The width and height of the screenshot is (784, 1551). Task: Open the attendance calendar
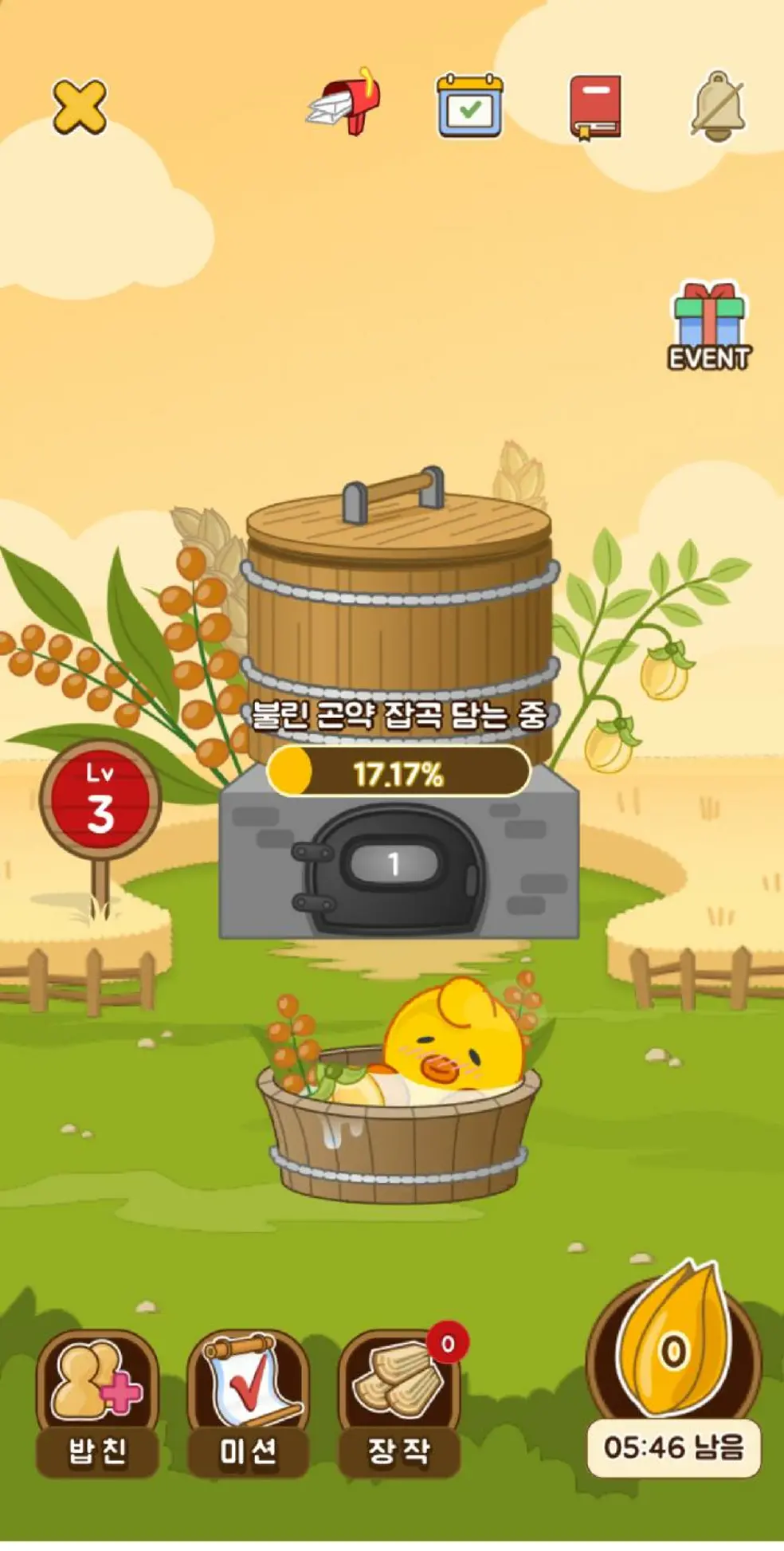tap(470, 106)
